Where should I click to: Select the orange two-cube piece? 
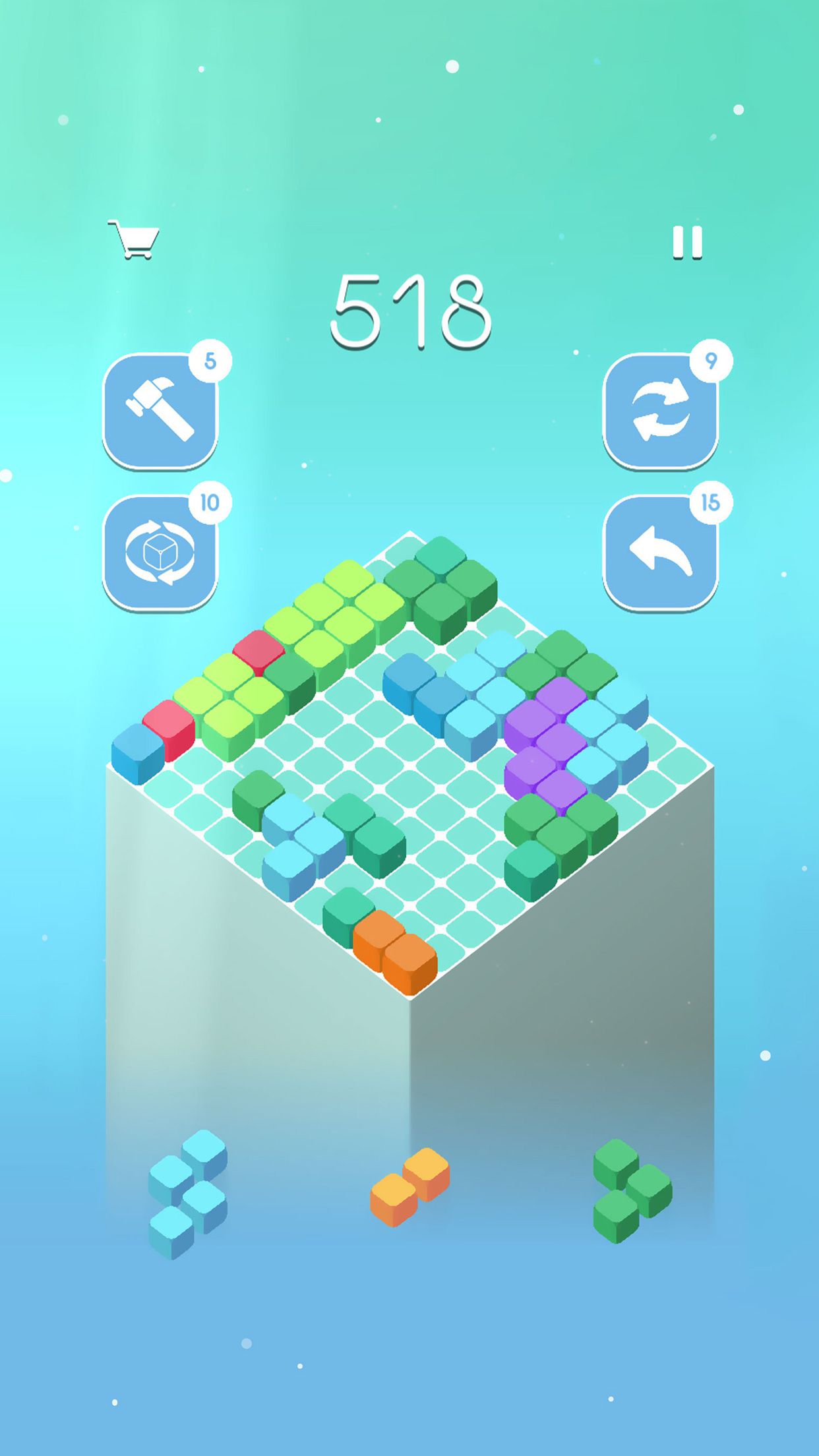409,1187
